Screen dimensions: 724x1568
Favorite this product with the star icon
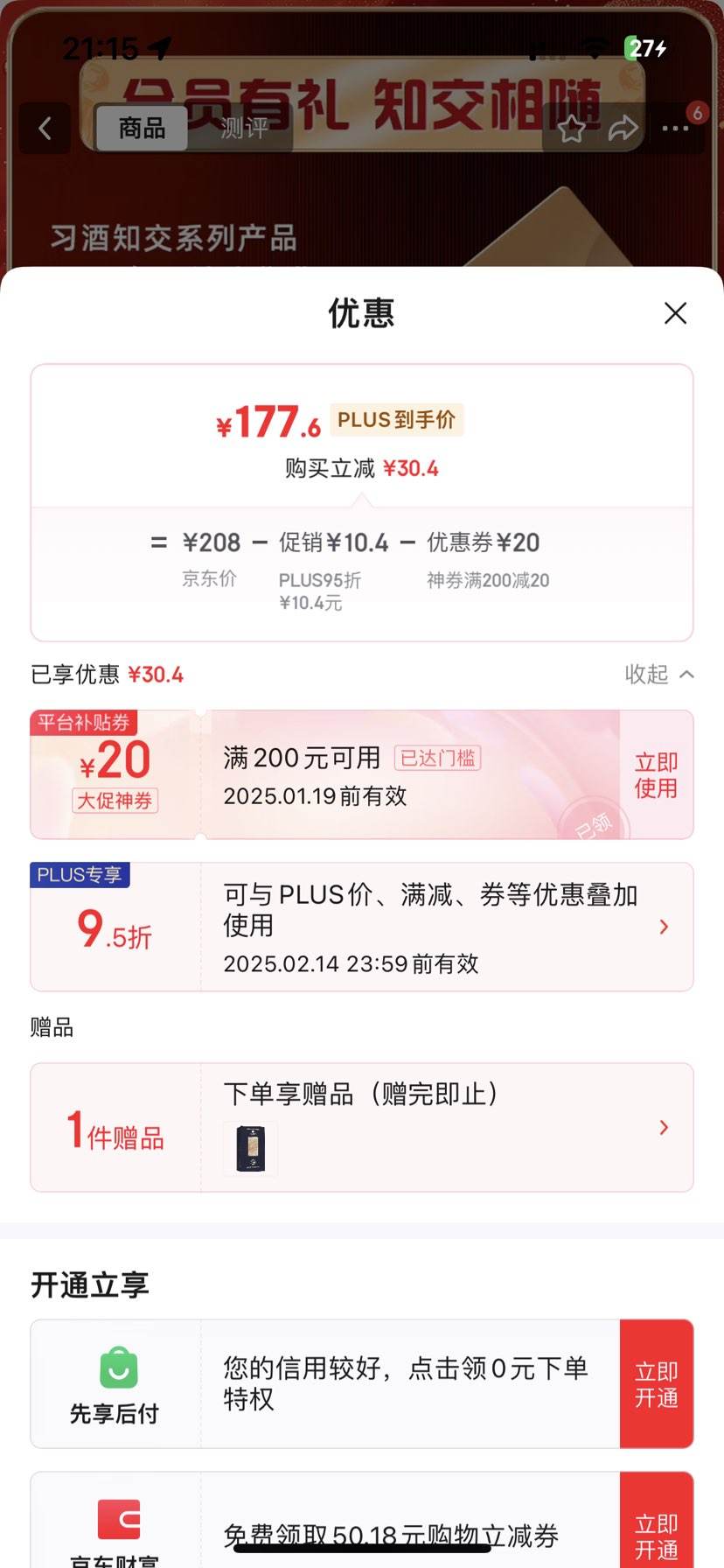coord(572,129)
